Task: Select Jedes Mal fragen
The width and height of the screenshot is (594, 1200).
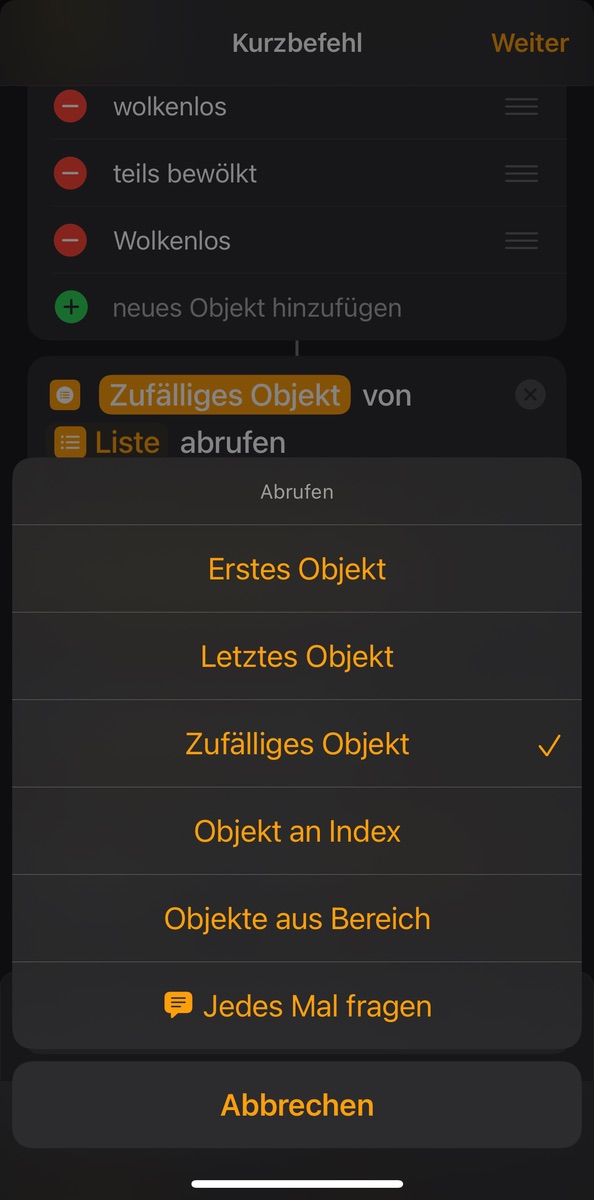Action: click(x=297, y=1005)
